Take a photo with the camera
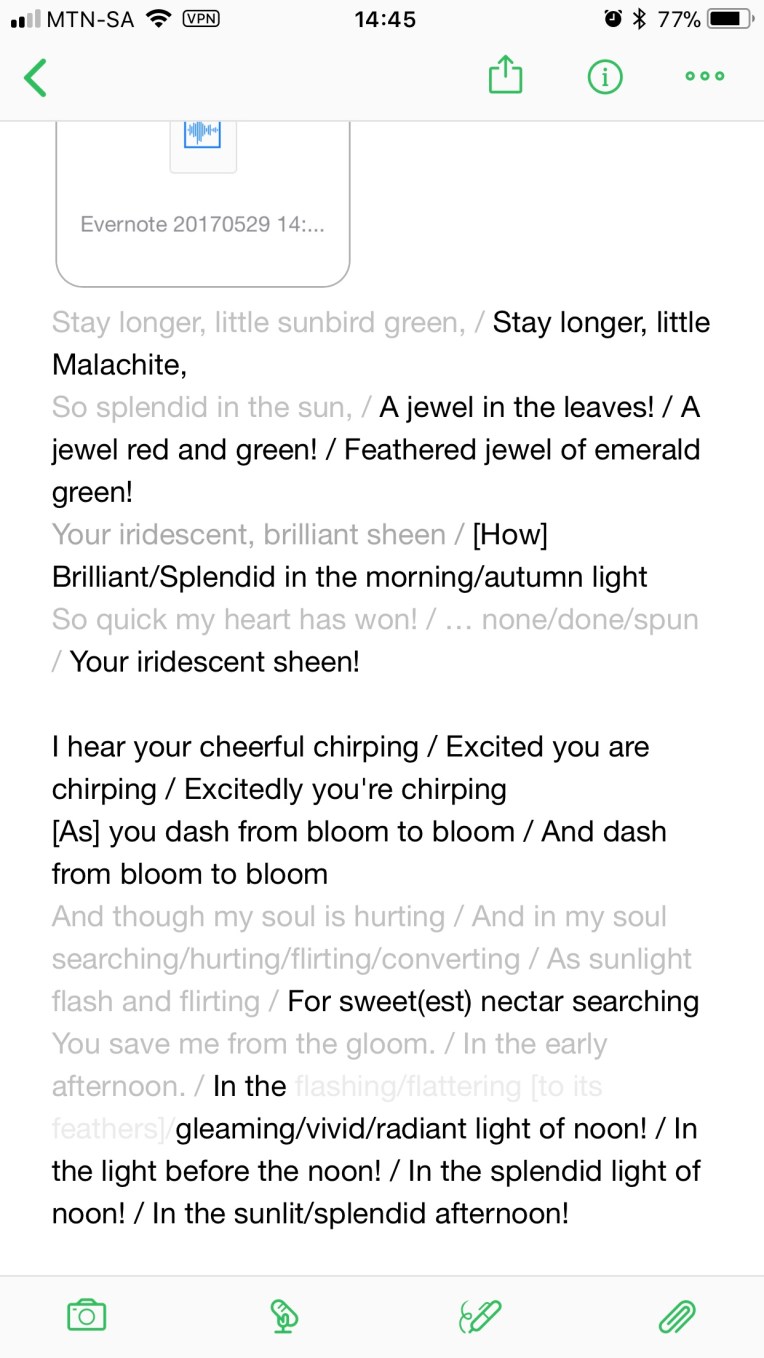Image resolution: width=764 pixels, height=1358 pixels. tap(86, 1316)
